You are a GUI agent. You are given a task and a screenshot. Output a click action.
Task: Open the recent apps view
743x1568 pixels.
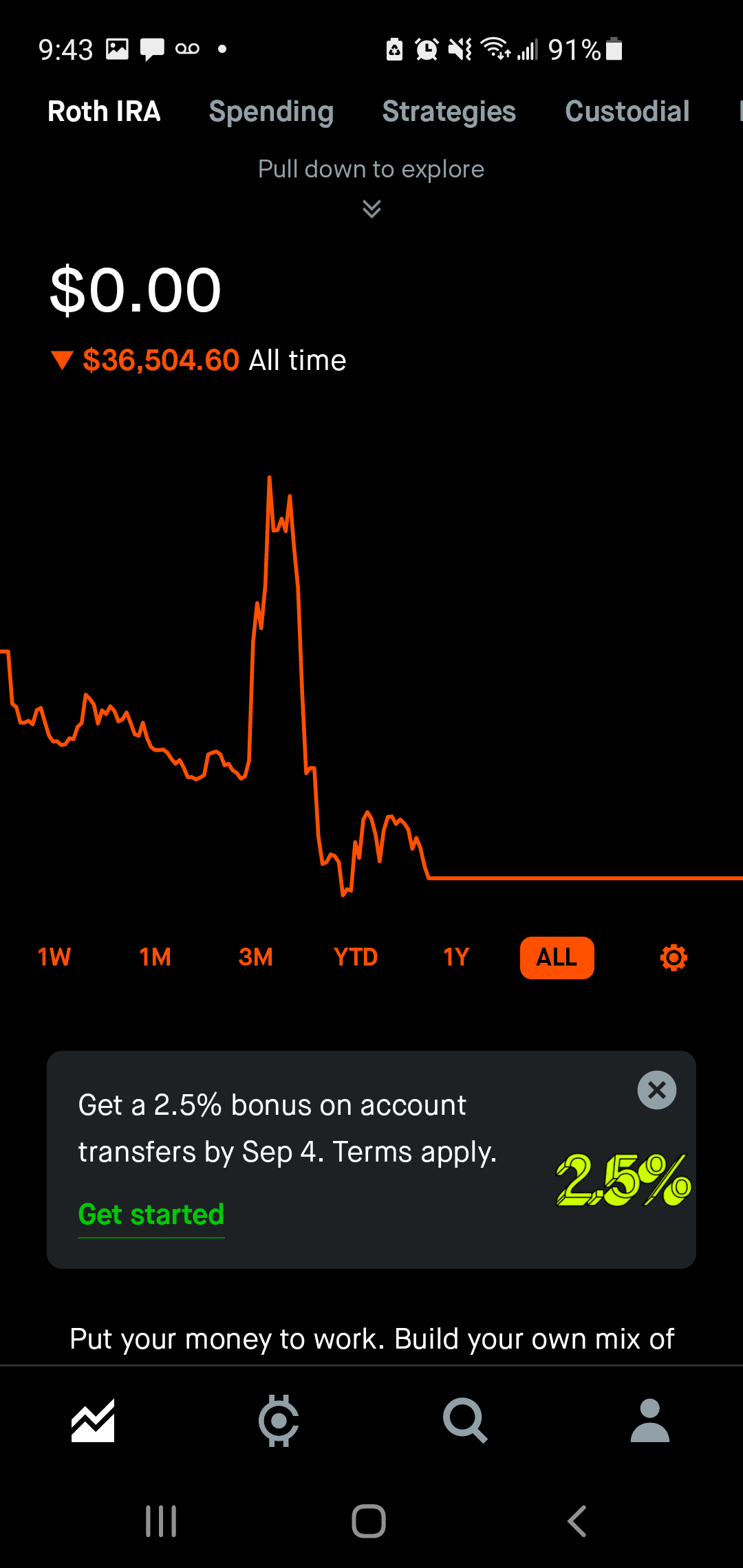tap(161, 1521)
